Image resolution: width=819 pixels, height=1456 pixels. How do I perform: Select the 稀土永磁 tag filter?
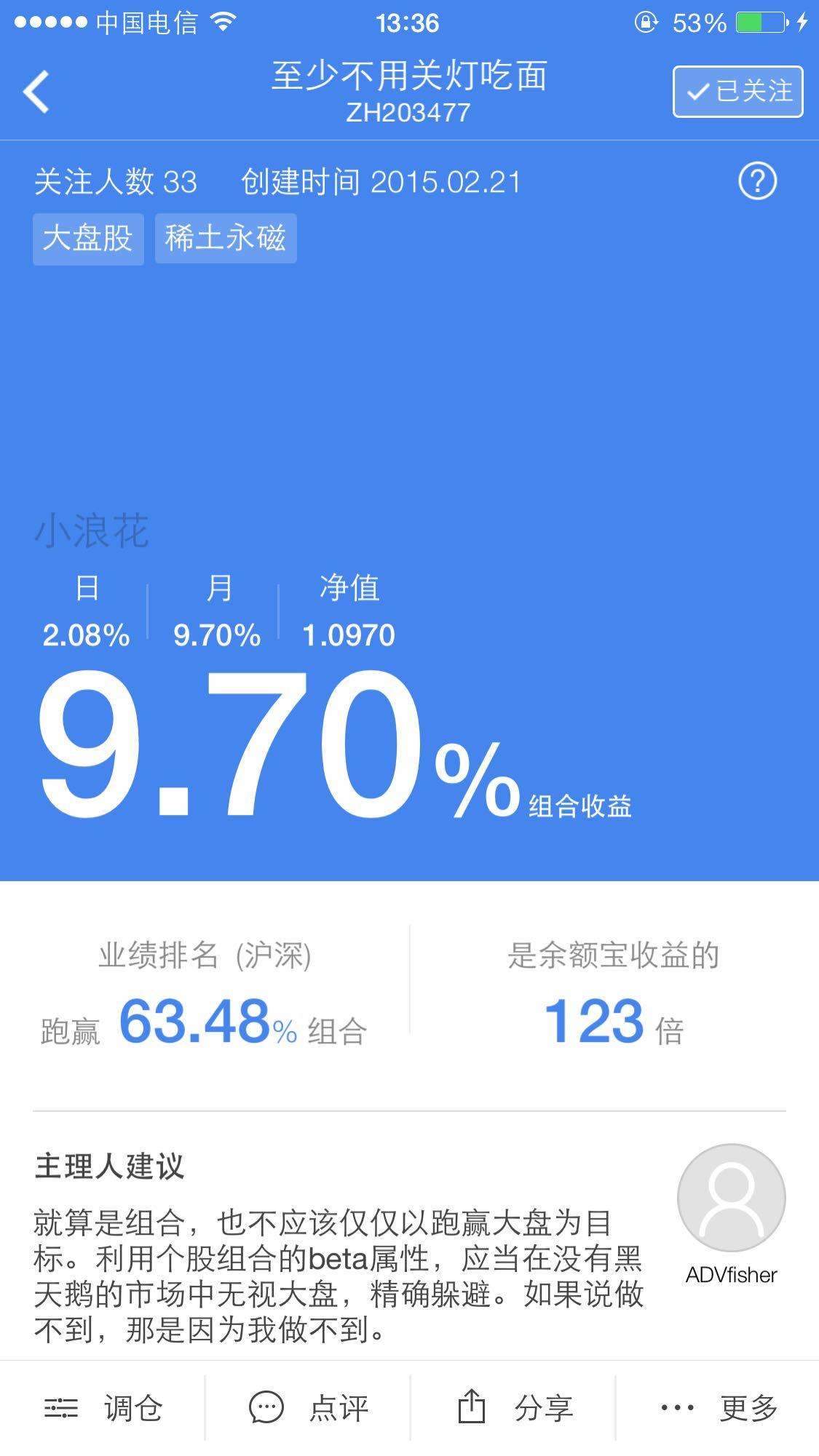pos(225,238)
